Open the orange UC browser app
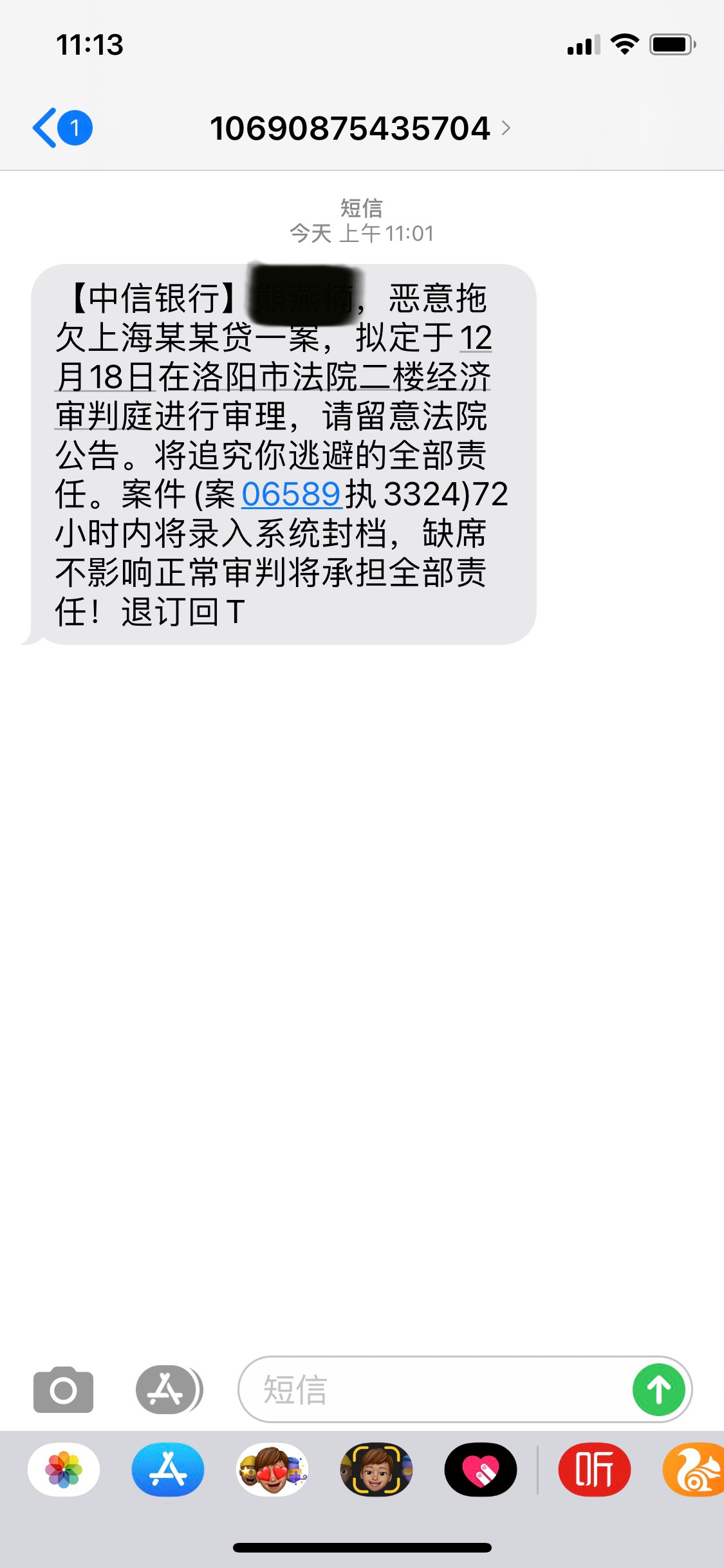Screen dimensions: 724x1568 coord(694,1470)
